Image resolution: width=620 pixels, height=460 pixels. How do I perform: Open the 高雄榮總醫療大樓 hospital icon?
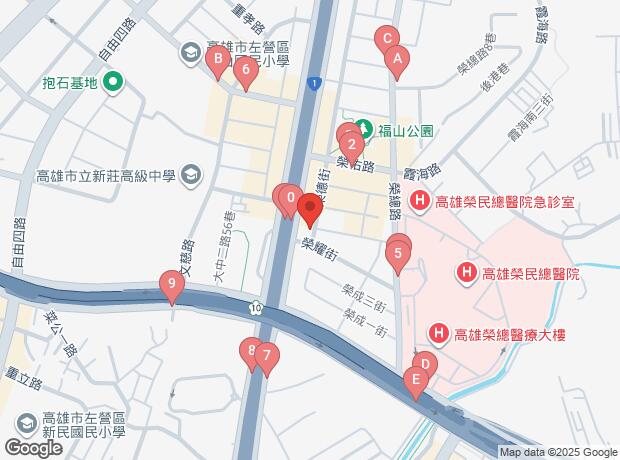point(439,334)
